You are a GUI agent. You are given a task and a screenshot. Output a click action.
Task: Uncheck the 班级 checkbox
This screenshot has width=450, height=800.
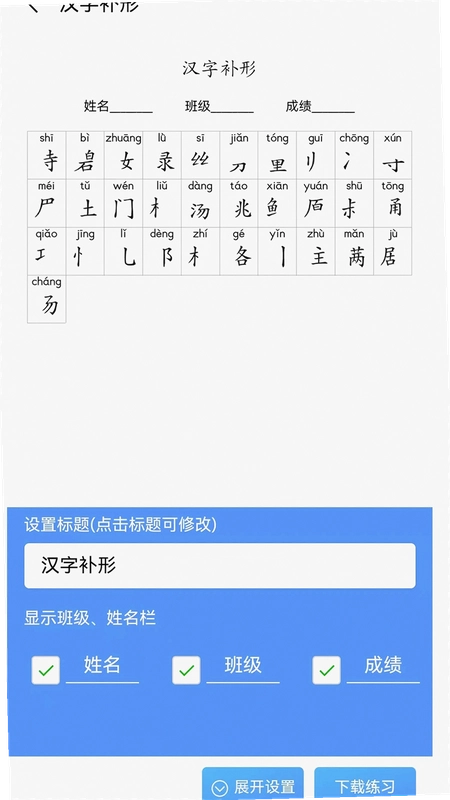coord(186,670)
